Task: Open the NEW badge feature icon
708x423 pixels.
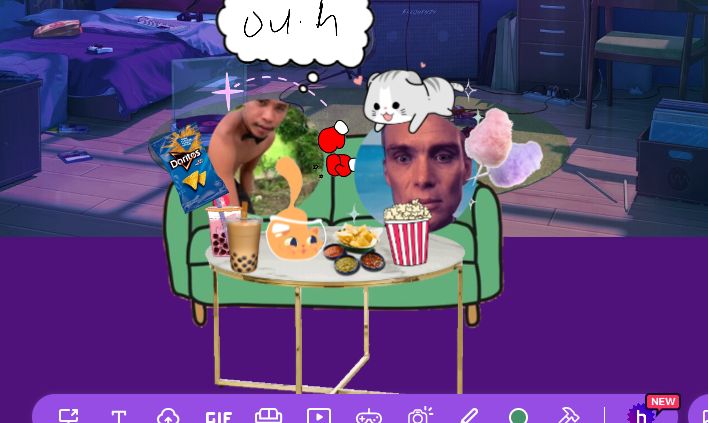Action: click(x=642, y=414)
